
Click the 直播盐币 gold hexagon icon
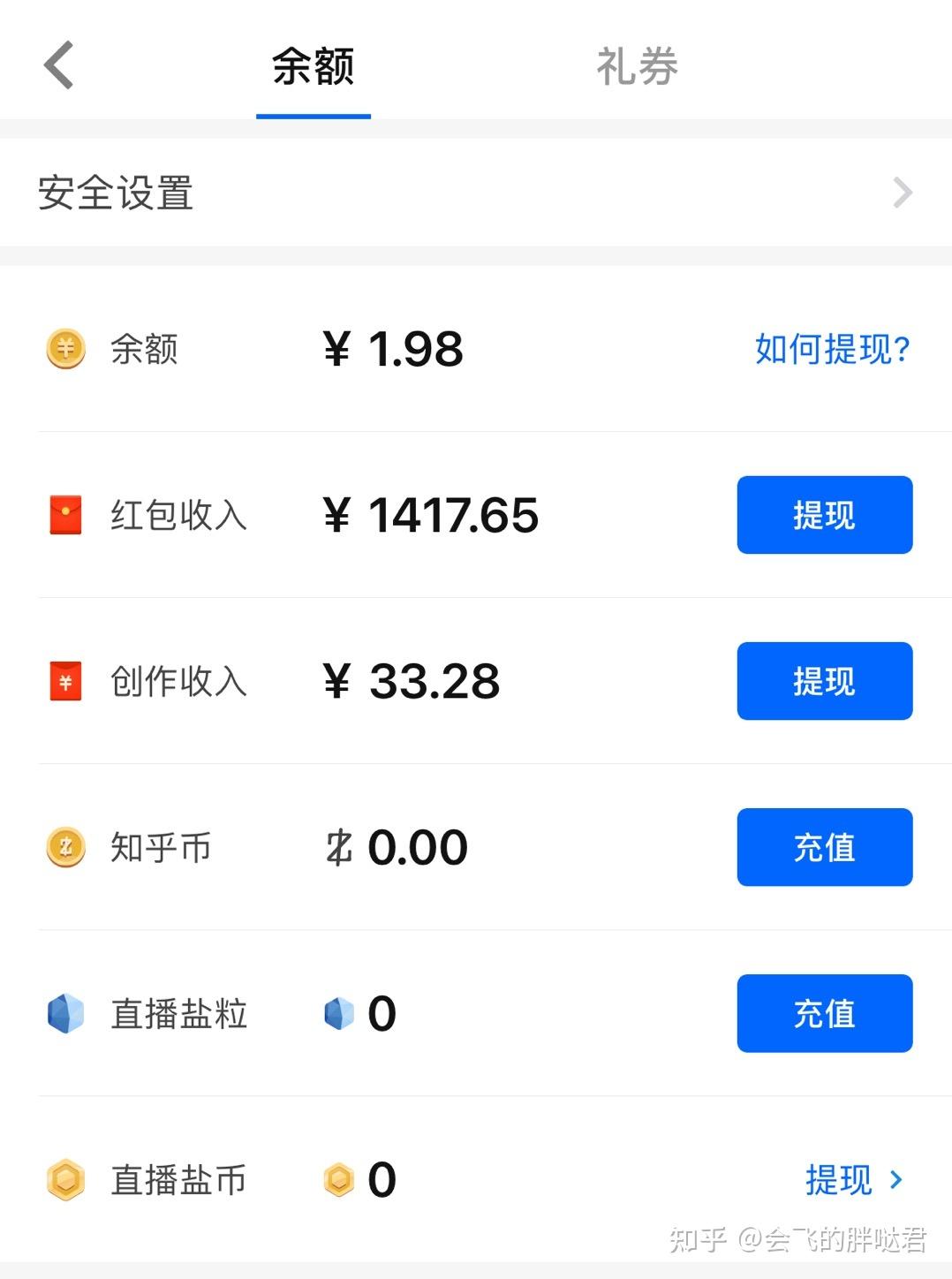tap(64, 1180)
